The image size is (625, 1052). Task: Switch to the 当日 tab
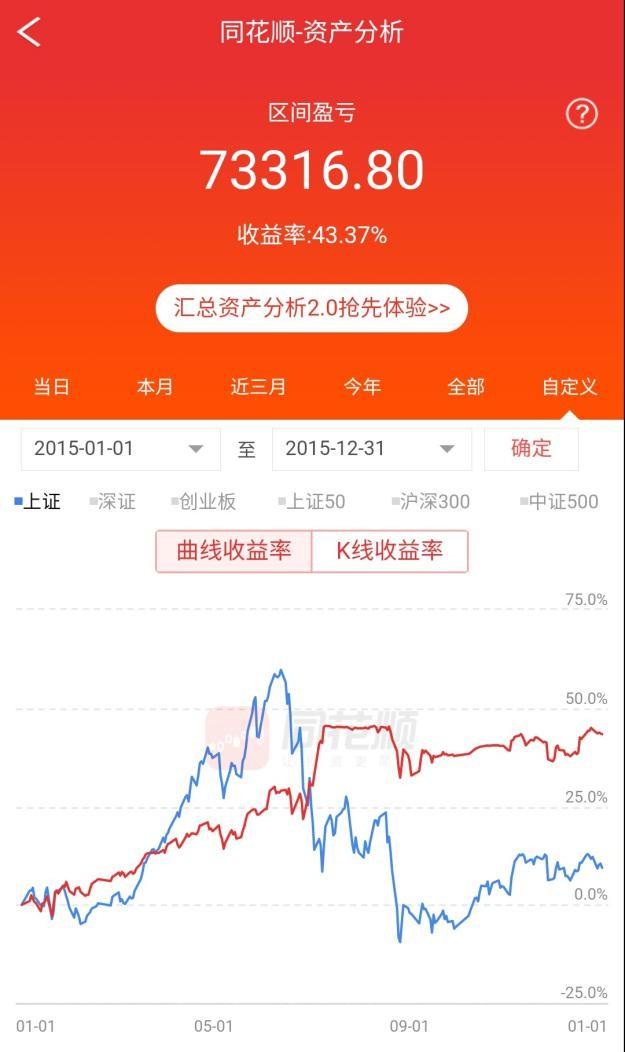coord(52,387)
